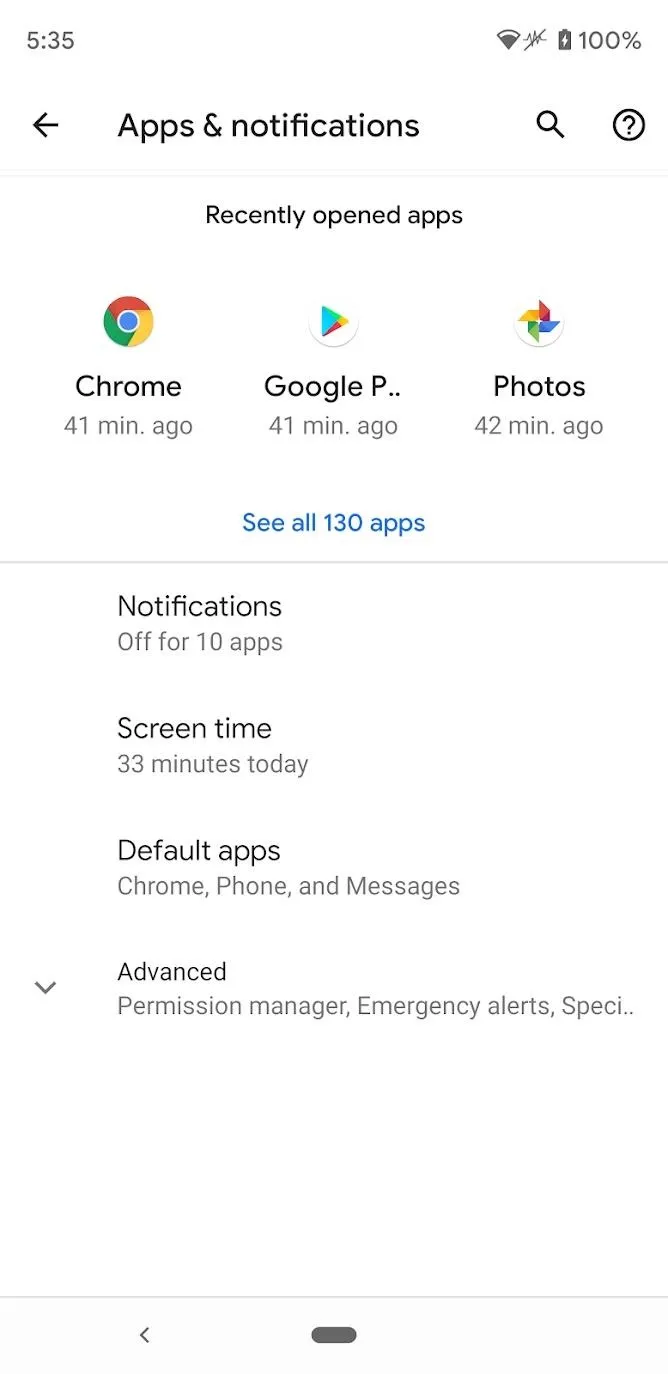Open settings search magnifier icon
Image resolution: width=668 pixels, height=1374 pixels.
[x=550, y=125]
